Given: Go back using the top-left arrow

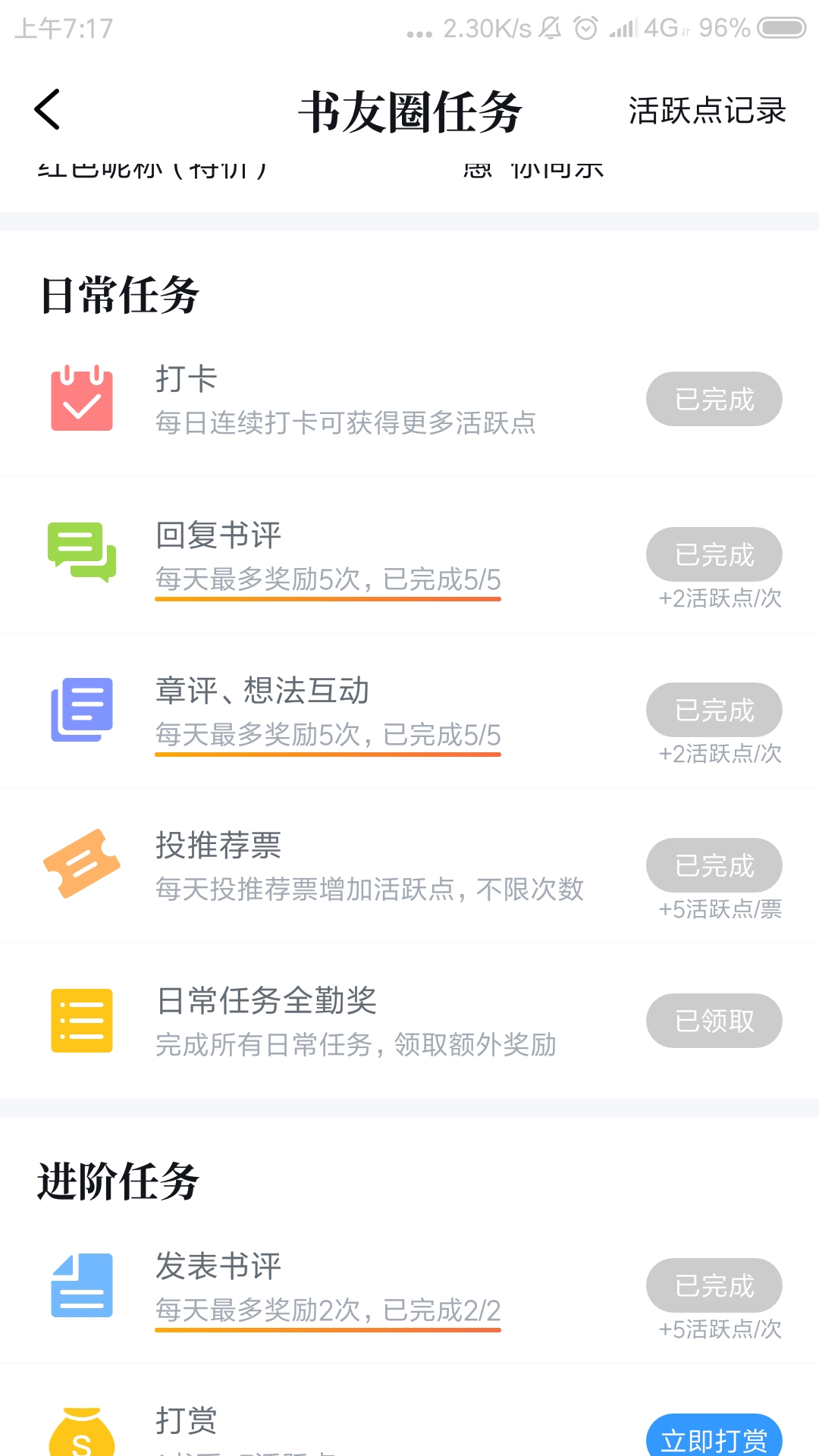Looking at the screenshot, I should (x=47, y=110).
